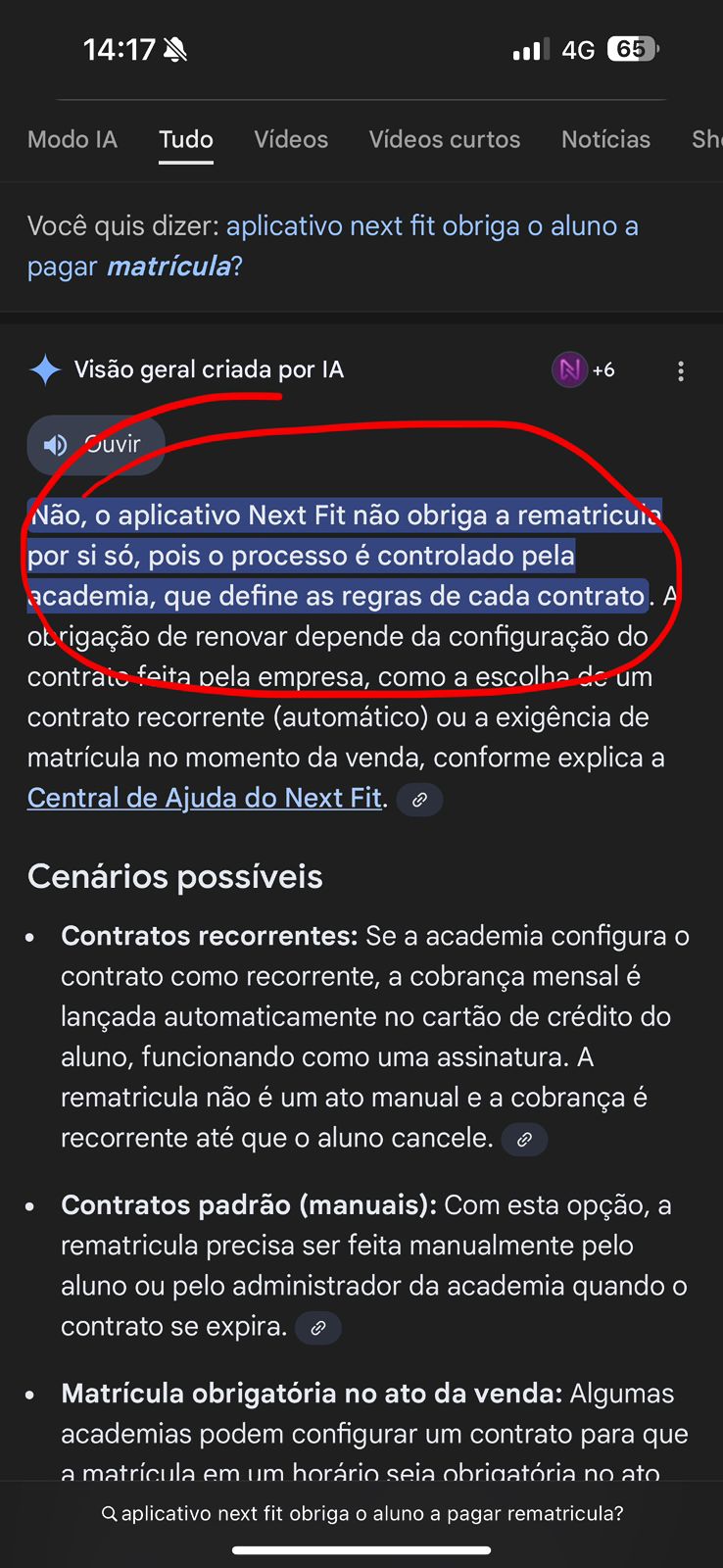This screenshot has width=723, height=1568.
Task: Open the AI overview sources +6
Action: (584, 369)
